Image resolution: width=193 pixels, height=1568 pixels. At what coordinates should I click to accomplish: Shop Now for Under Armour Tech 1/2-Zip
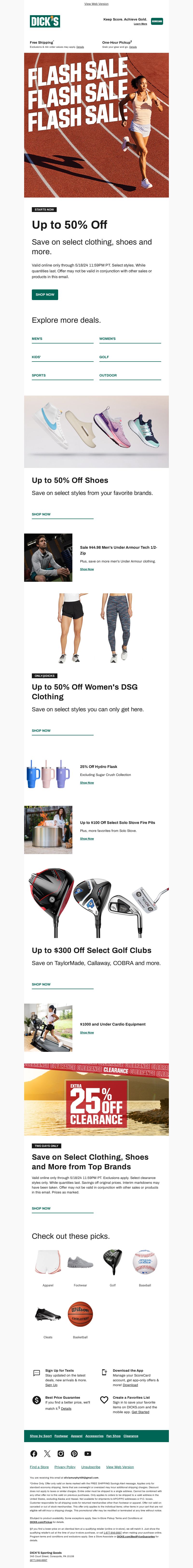point(87,569)
